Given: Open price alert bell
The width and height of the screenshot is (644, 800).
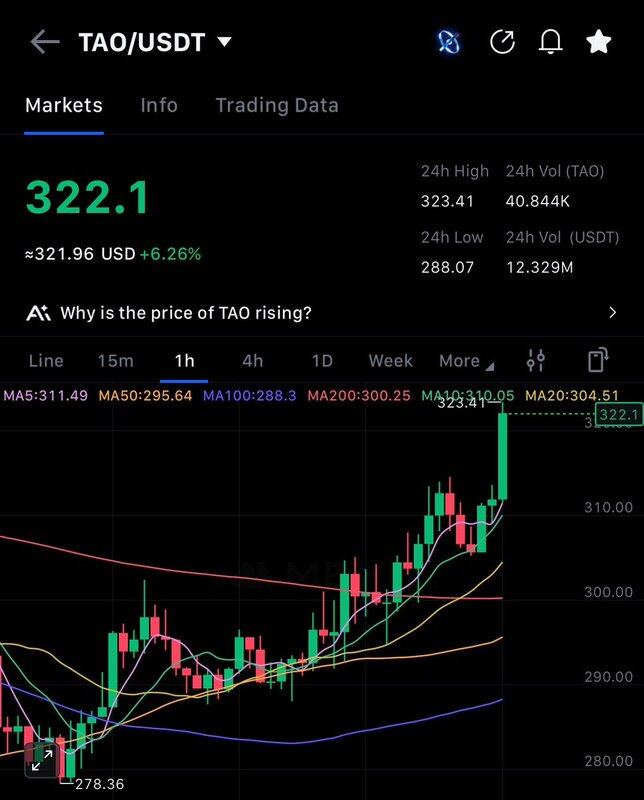Looking at the screenshot, I should point(549,42).
